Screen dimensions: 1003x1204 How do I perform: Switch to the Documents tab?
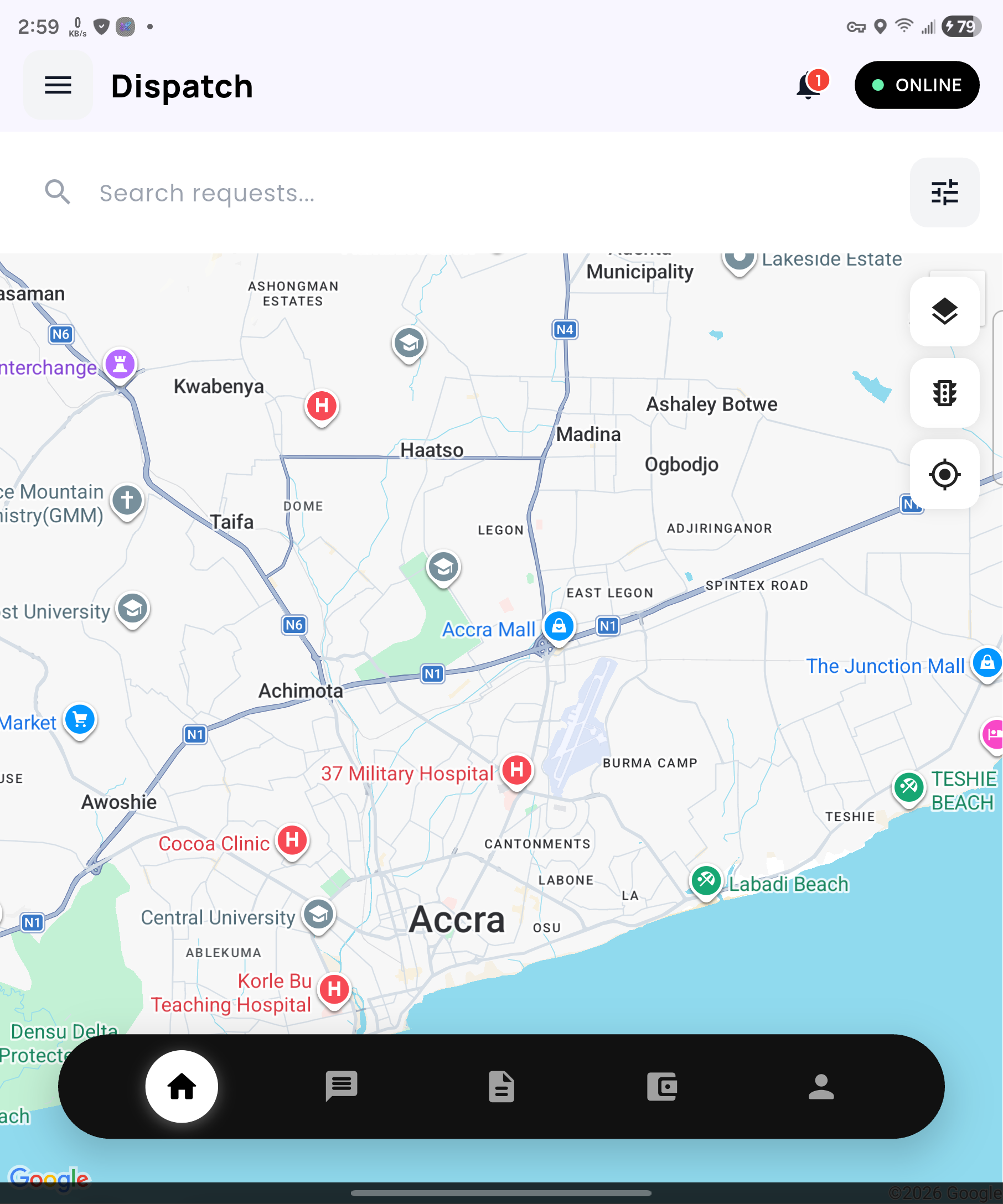pos(501,1086)
